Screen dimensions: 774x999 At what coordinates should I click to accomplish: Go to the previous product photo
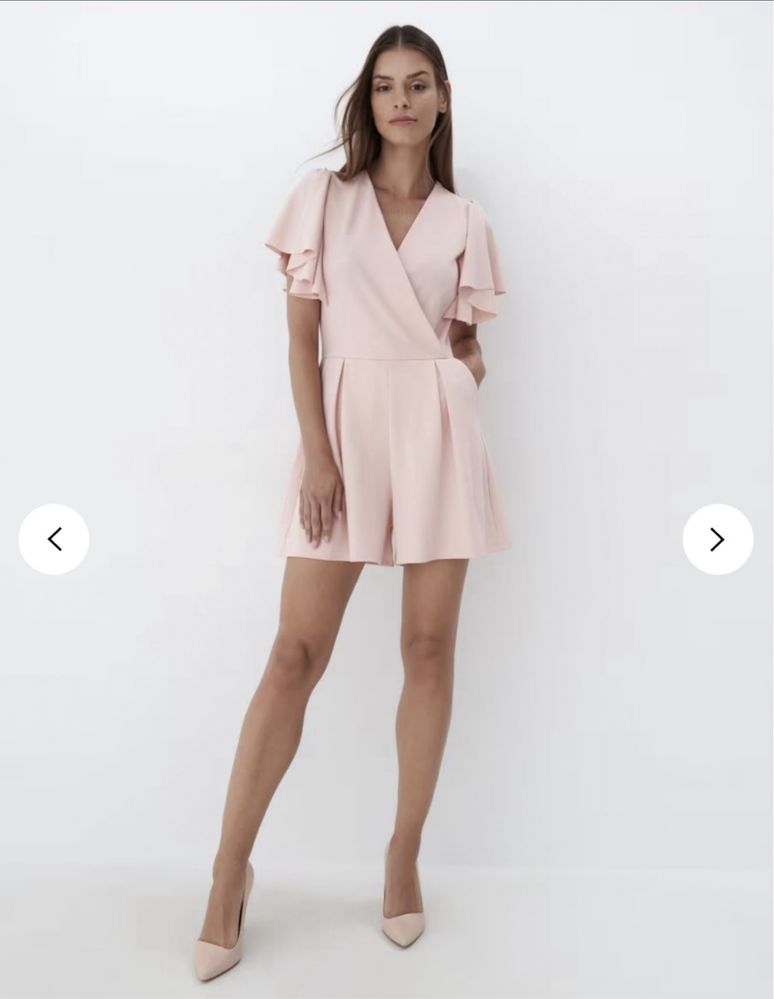pos(54,539)
